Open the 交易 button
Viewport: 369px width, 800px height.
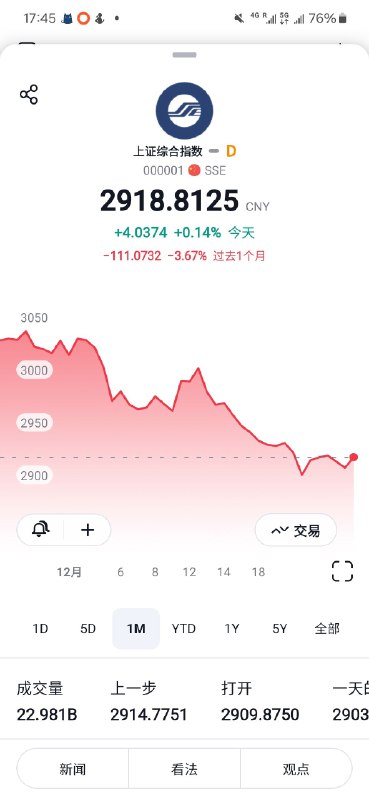296,531
